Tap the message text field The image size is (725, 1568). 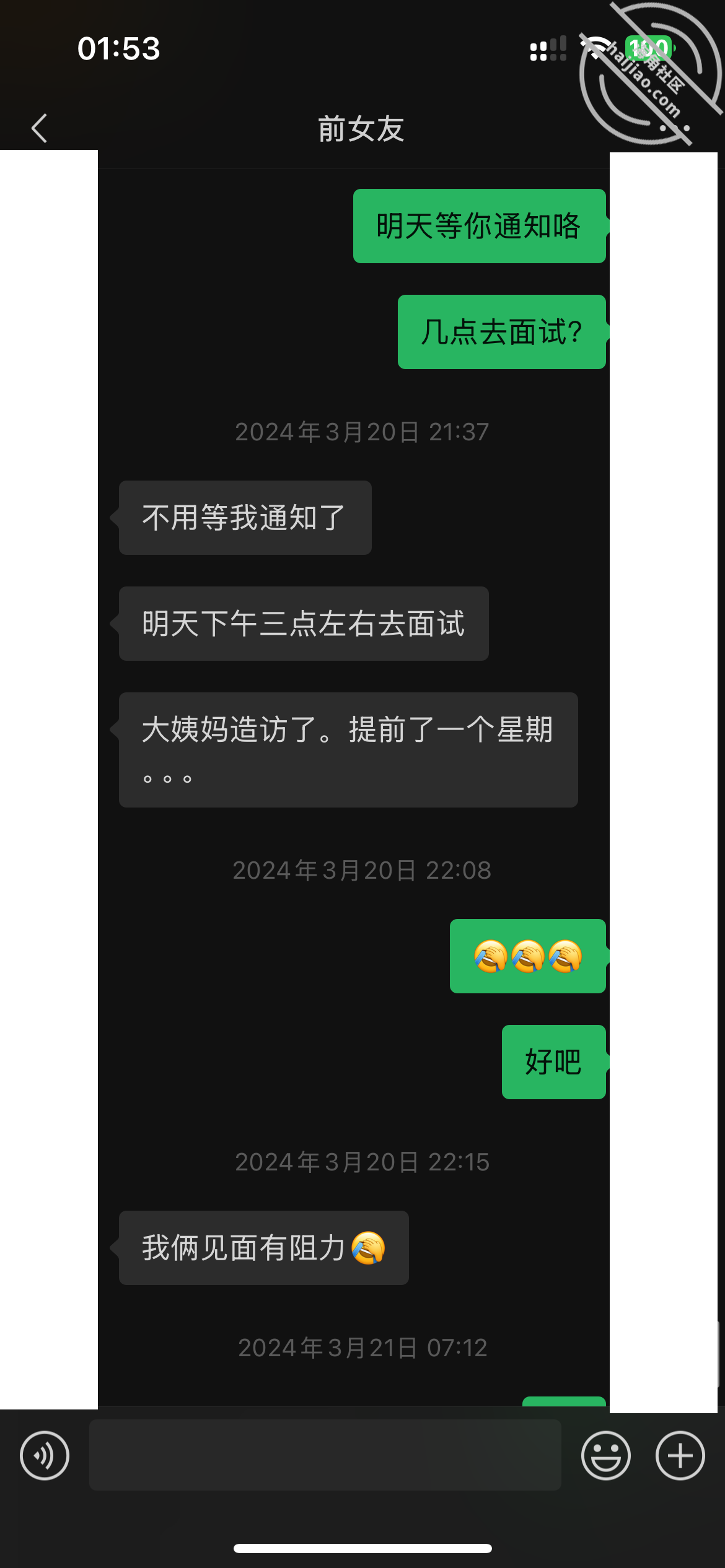[x=325, y=1455]
